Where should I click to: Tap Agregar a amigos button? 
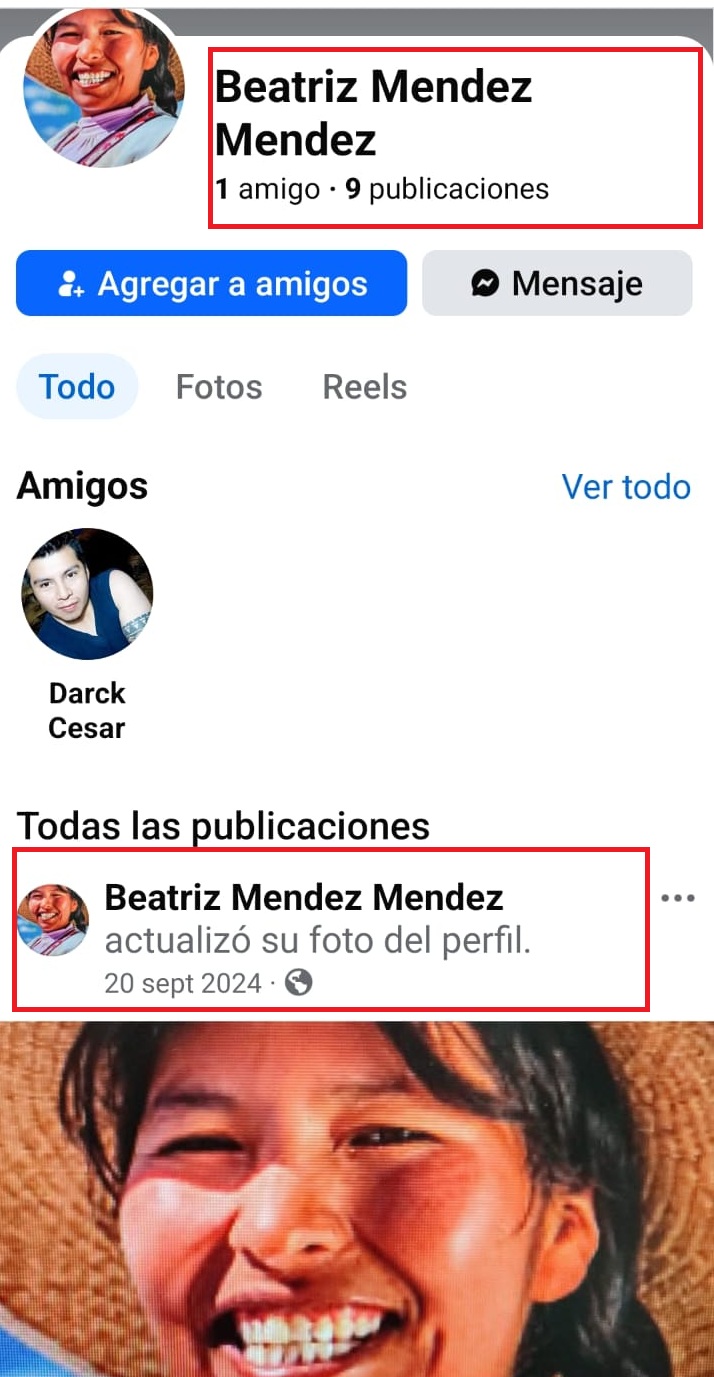pyautogui.click(x=211, y=284)
